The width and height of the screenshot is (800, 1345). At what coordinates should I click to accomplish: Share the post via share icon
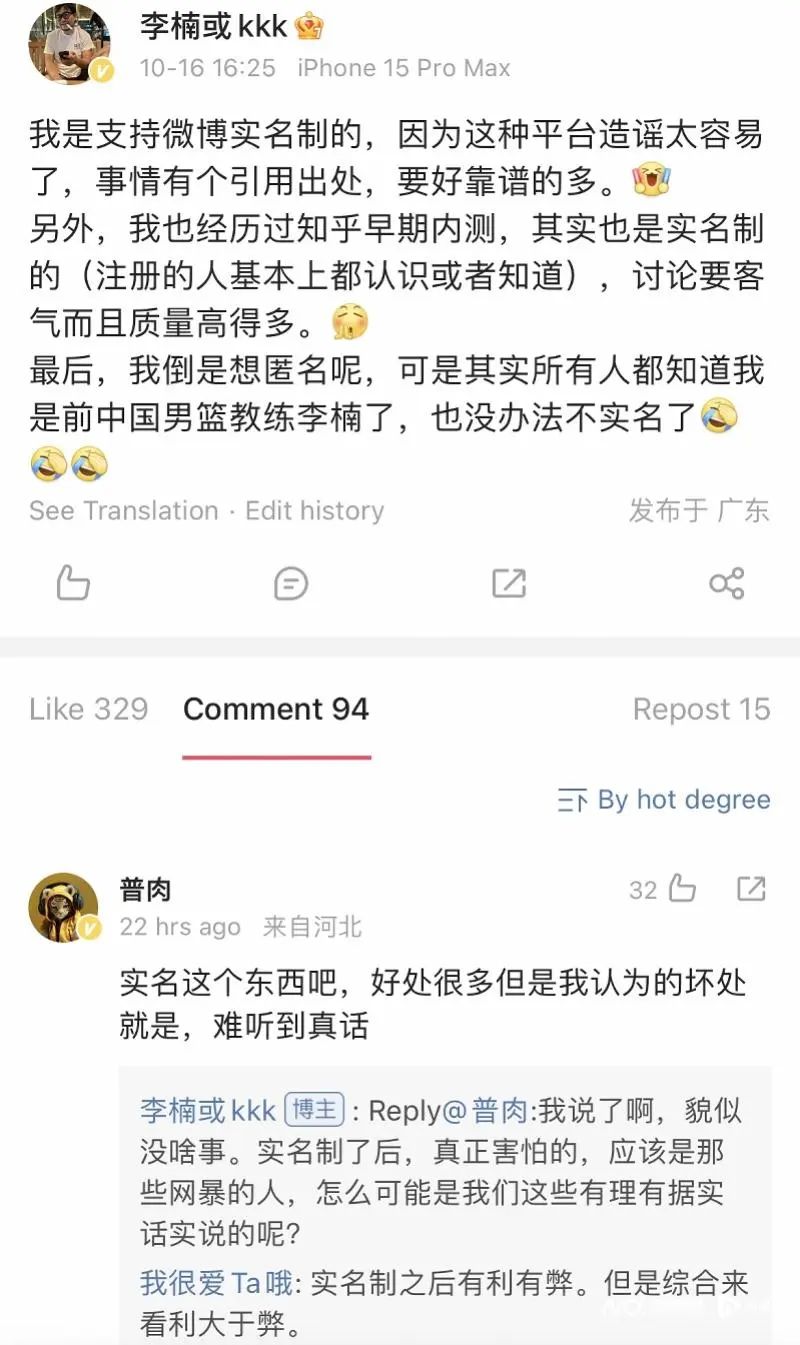click(x=727, y=583)
